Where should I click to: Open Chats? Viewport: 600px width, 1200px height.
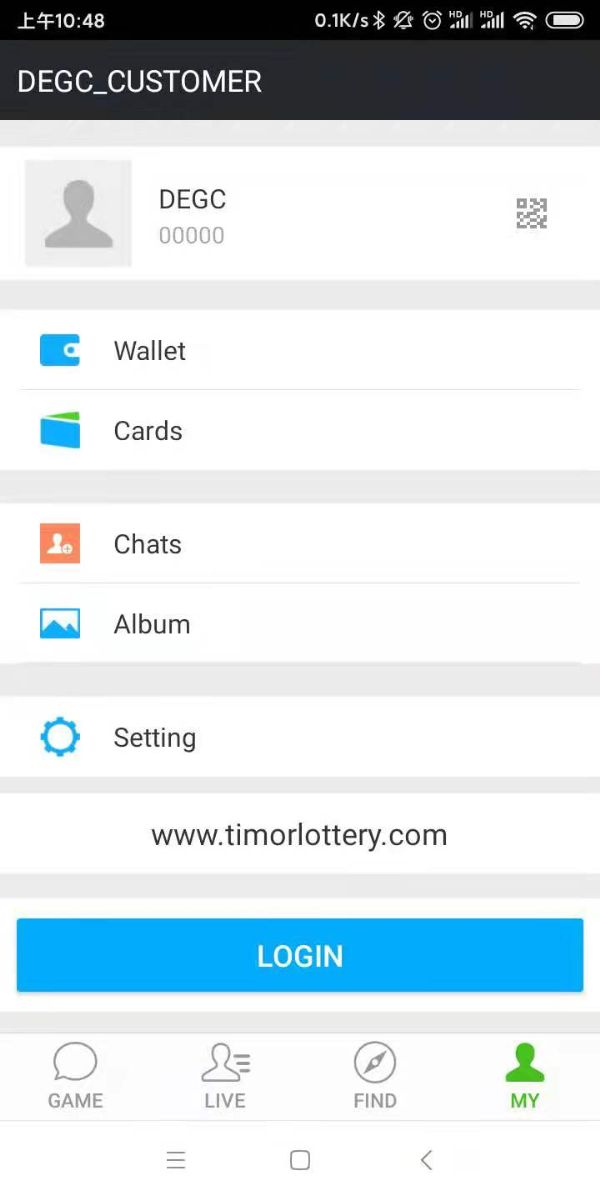click(300, 544)
